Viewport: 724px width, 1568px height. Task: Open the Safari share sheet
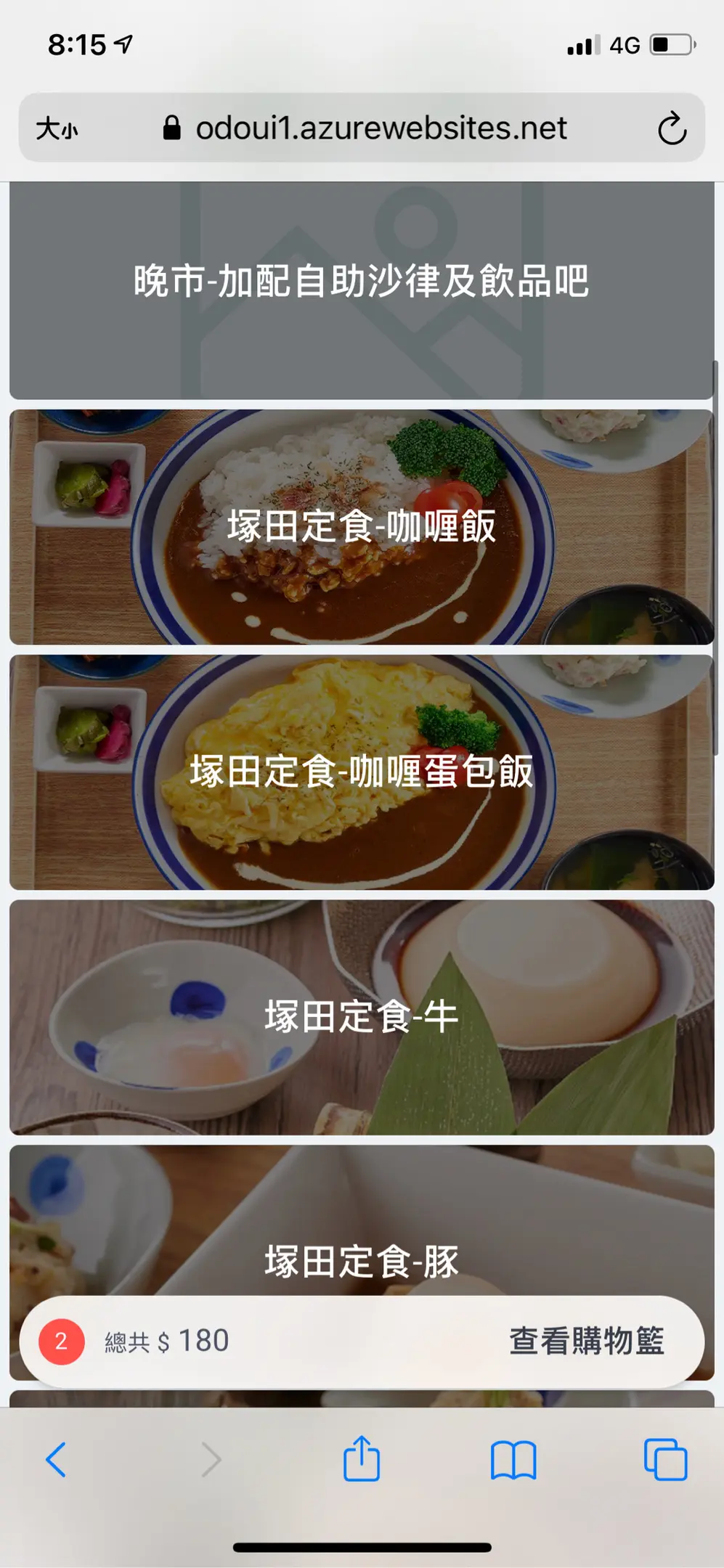361,1458
